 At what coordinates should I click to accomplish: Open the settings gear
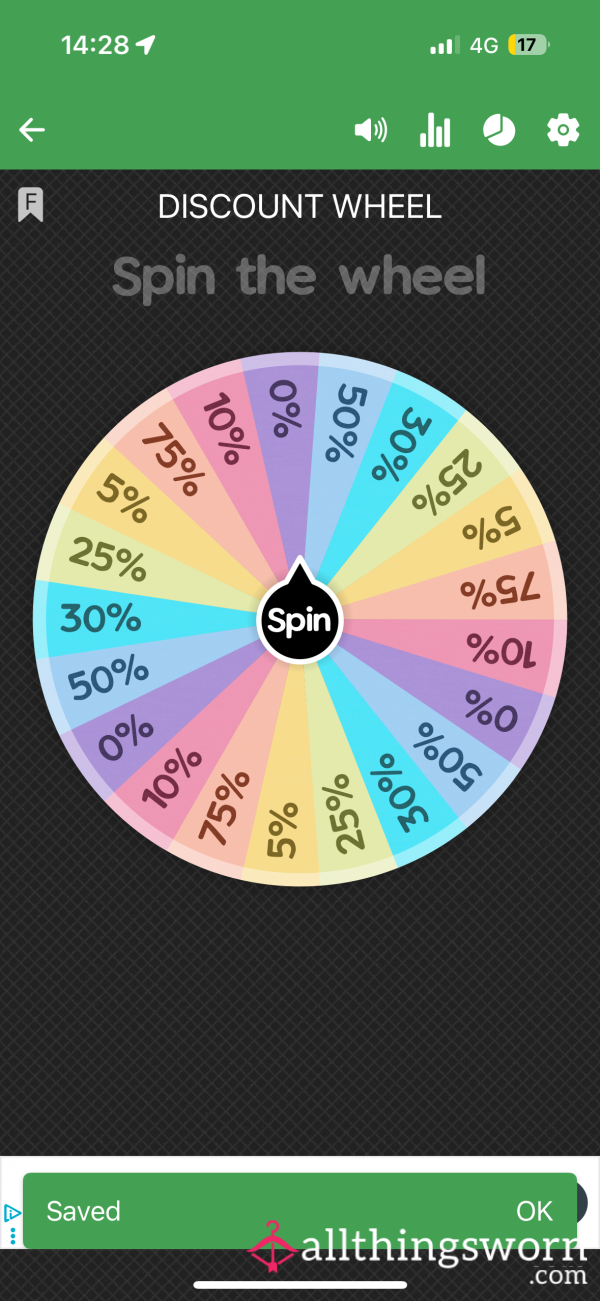[563, 130]
